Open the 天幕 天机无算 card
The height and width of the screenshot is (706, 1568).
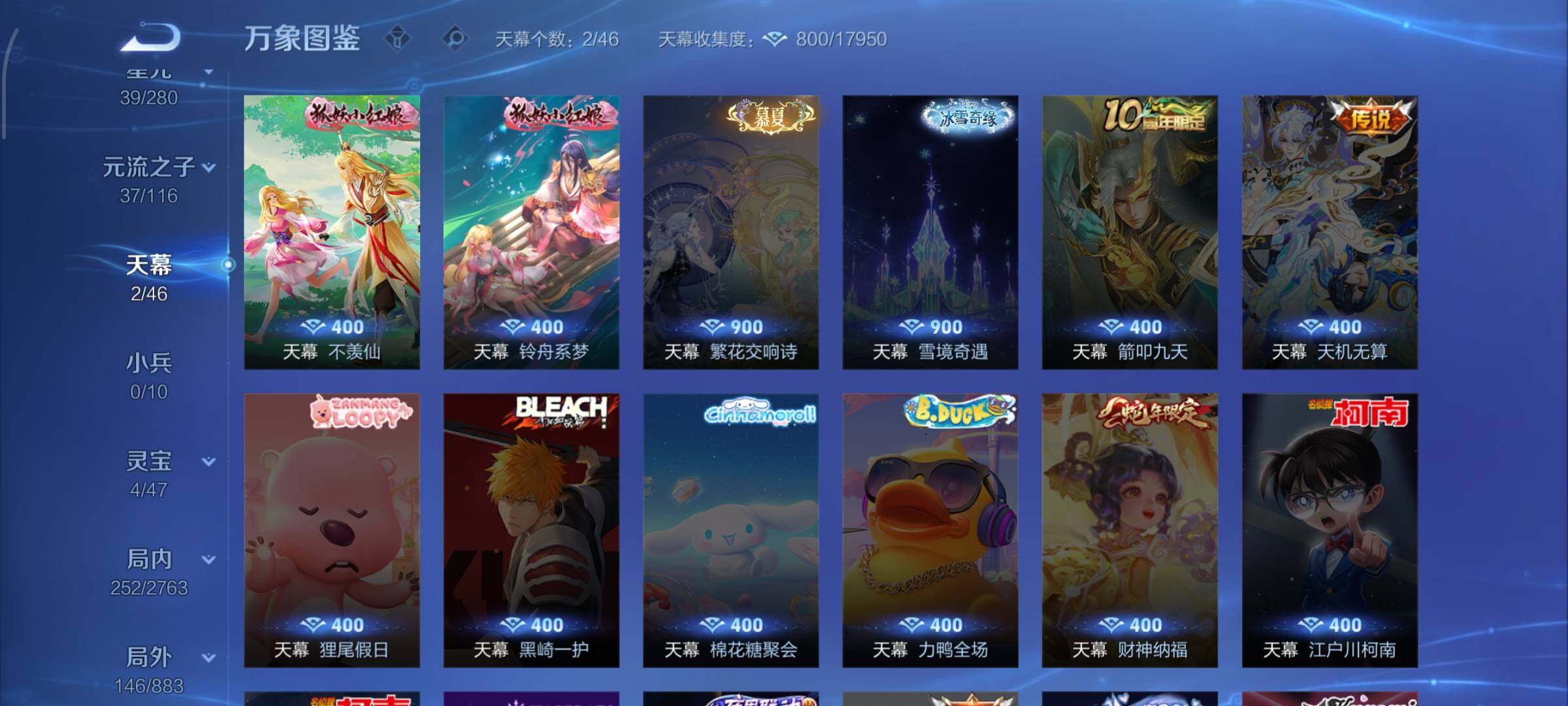1330,232
